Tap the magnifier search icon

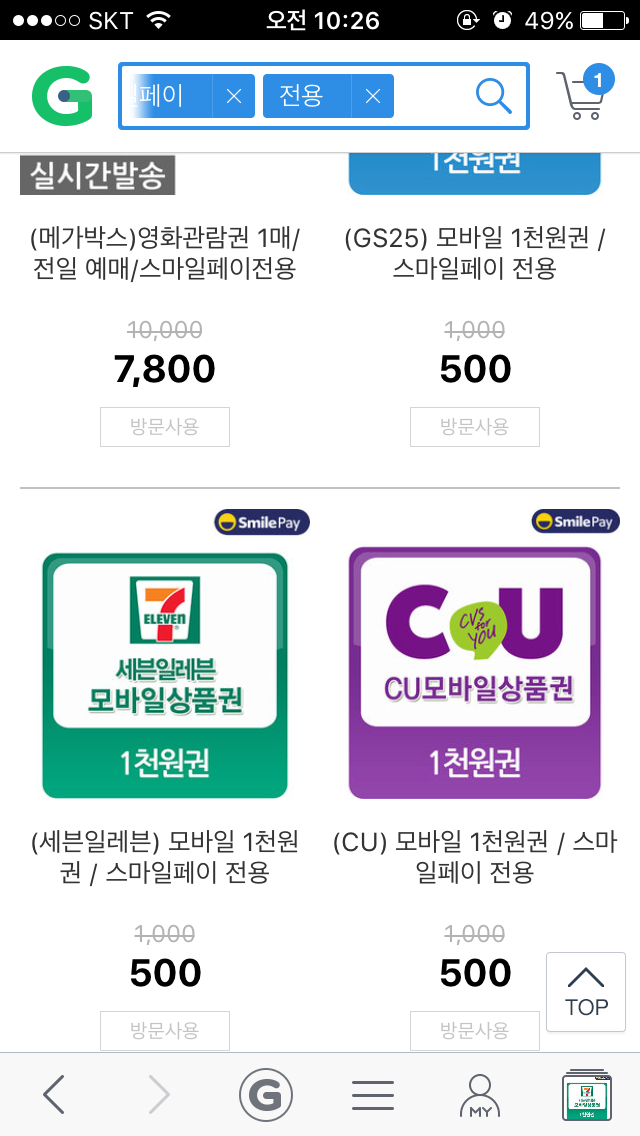[493, 96]
